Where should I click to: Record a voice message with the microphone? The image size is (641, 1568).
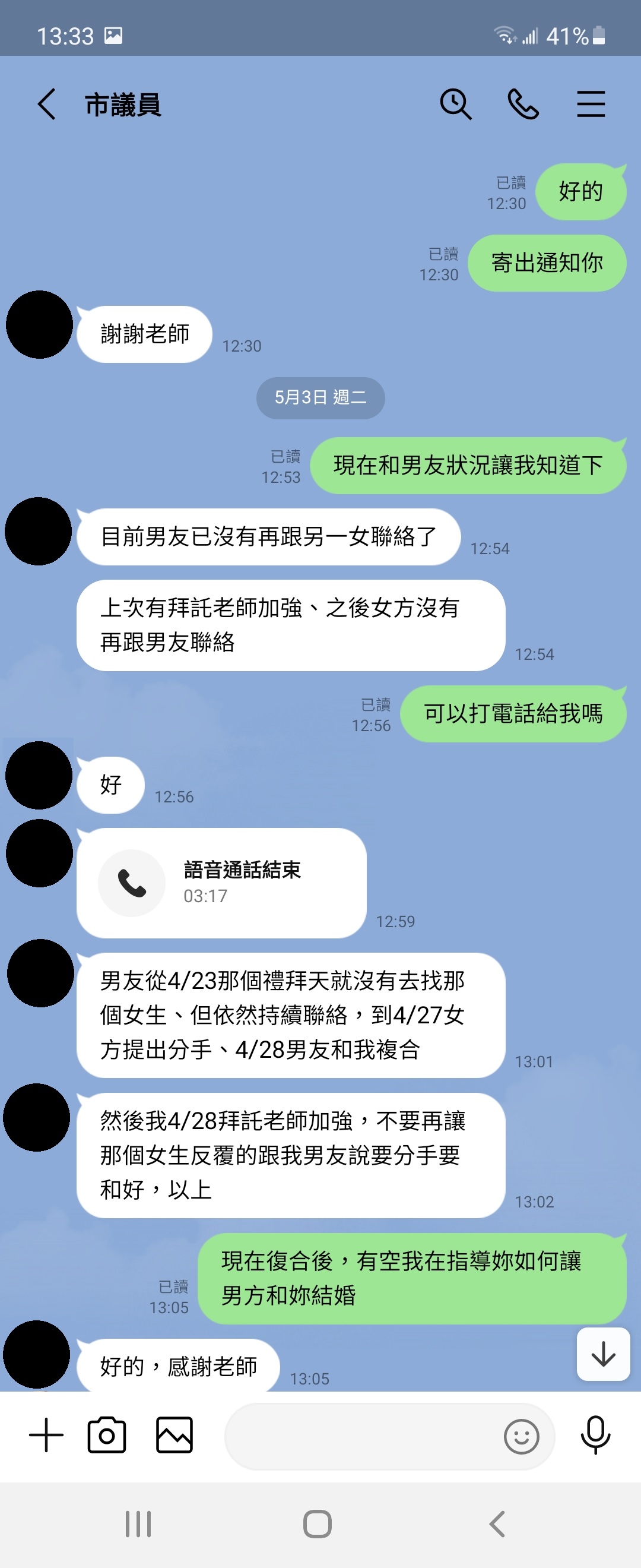pyautogui.click(x=595, y=1435)
